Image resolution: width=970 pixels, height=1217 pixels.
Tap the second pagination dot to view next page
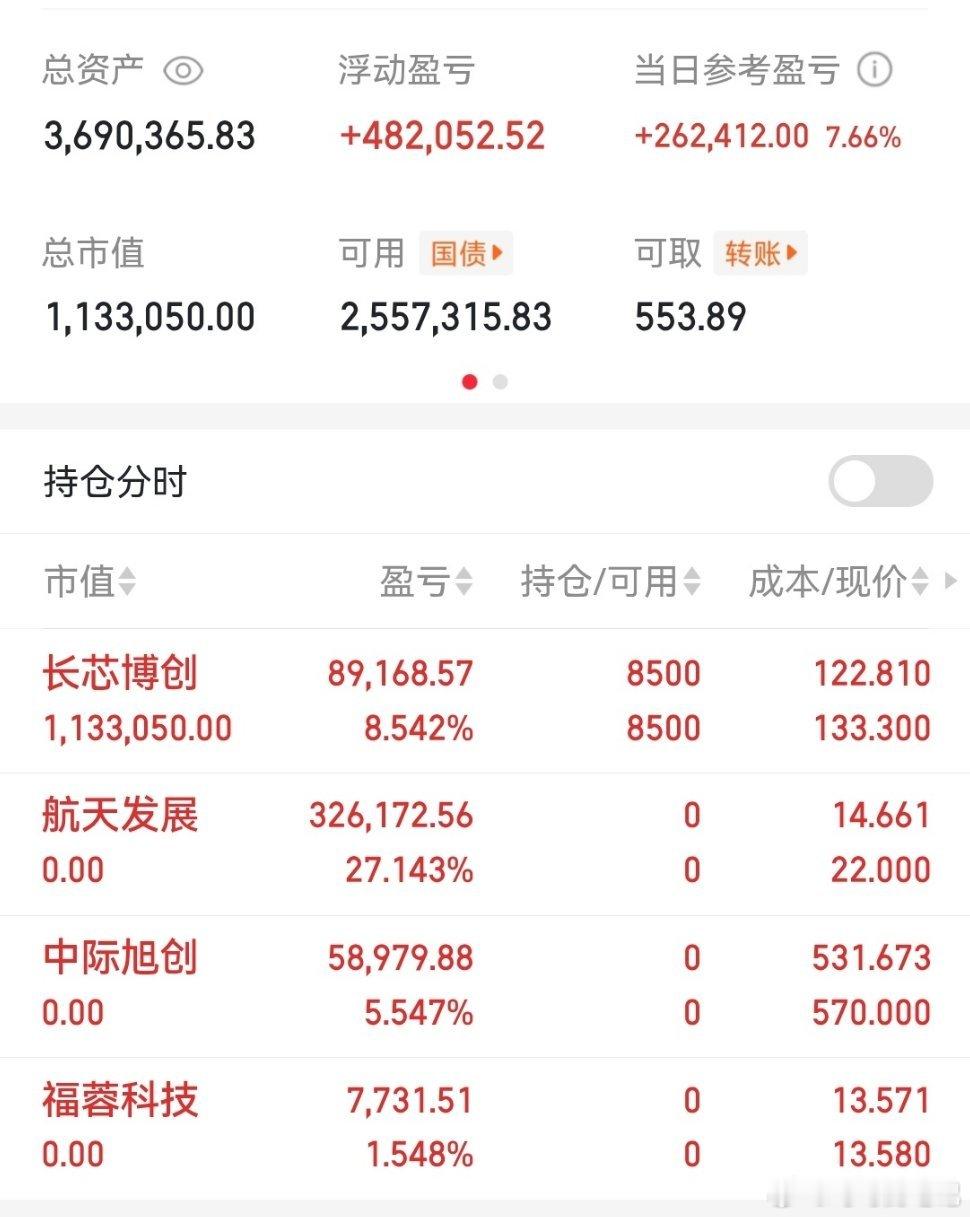point(500,382)
